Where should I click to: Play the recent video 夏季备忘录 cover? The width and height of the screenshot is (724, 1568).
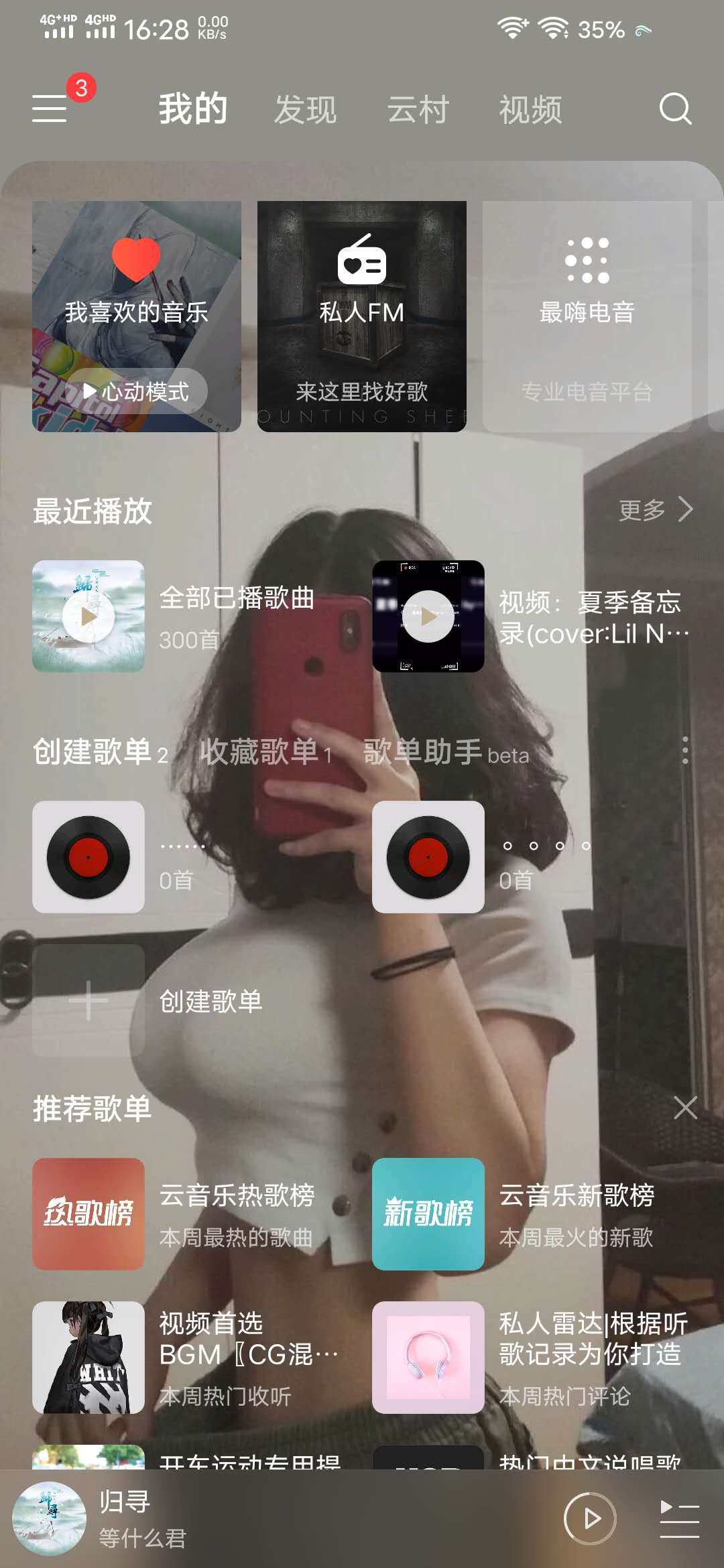pos(428,616)
